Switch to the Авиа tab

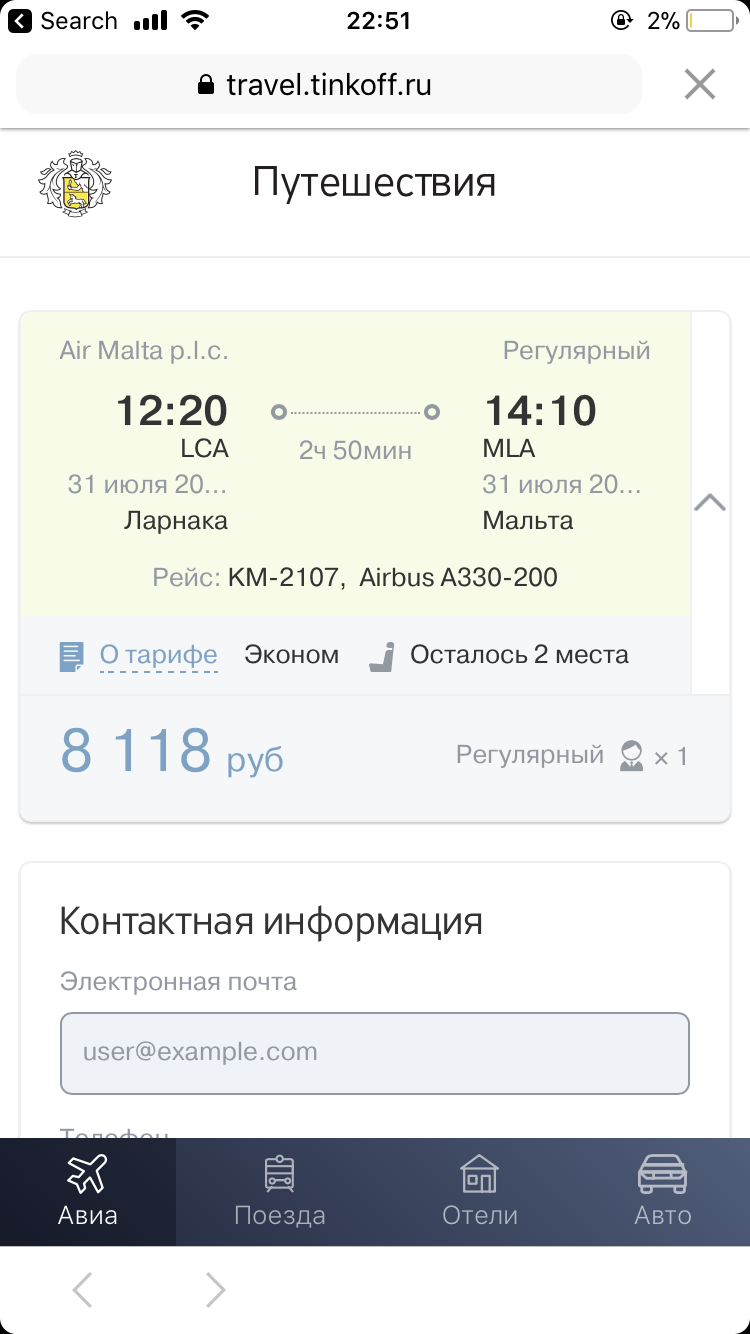pos(88,1192)
